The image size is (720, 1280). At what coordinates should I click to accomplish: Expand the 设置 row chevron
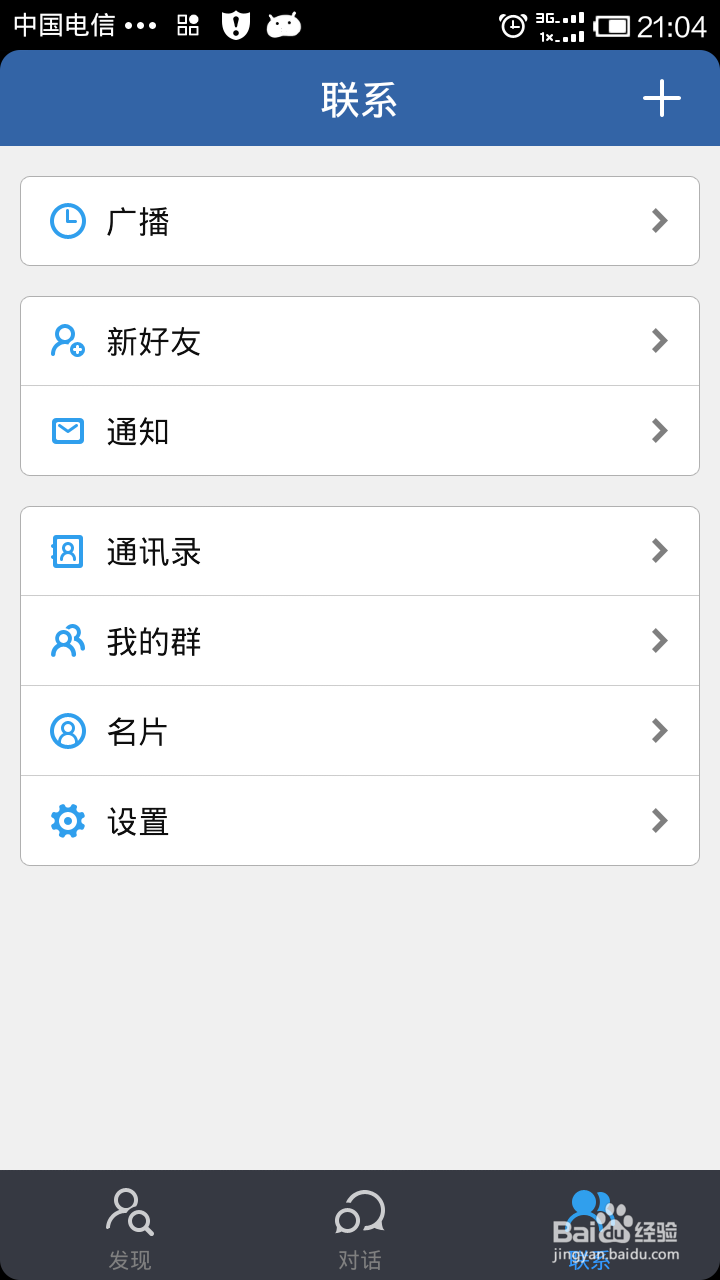tap(659, 820)
